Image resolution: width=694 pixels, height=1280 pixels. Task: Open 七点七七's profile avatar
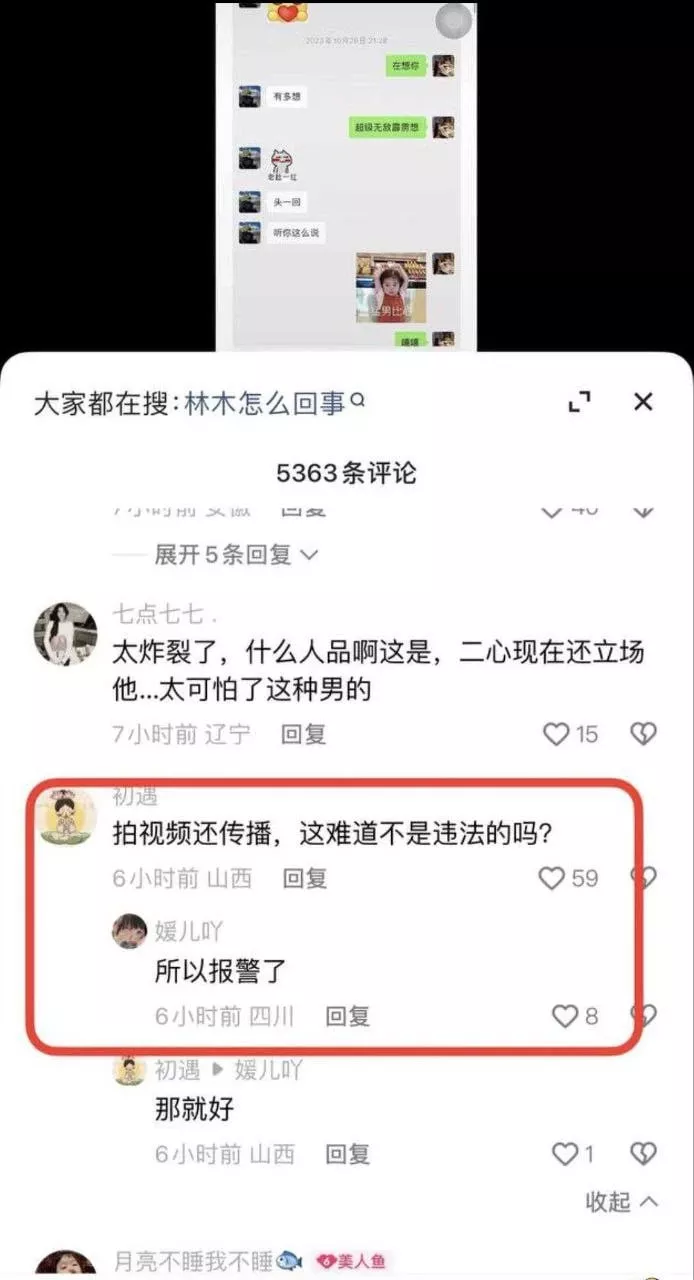click(65, 634)
